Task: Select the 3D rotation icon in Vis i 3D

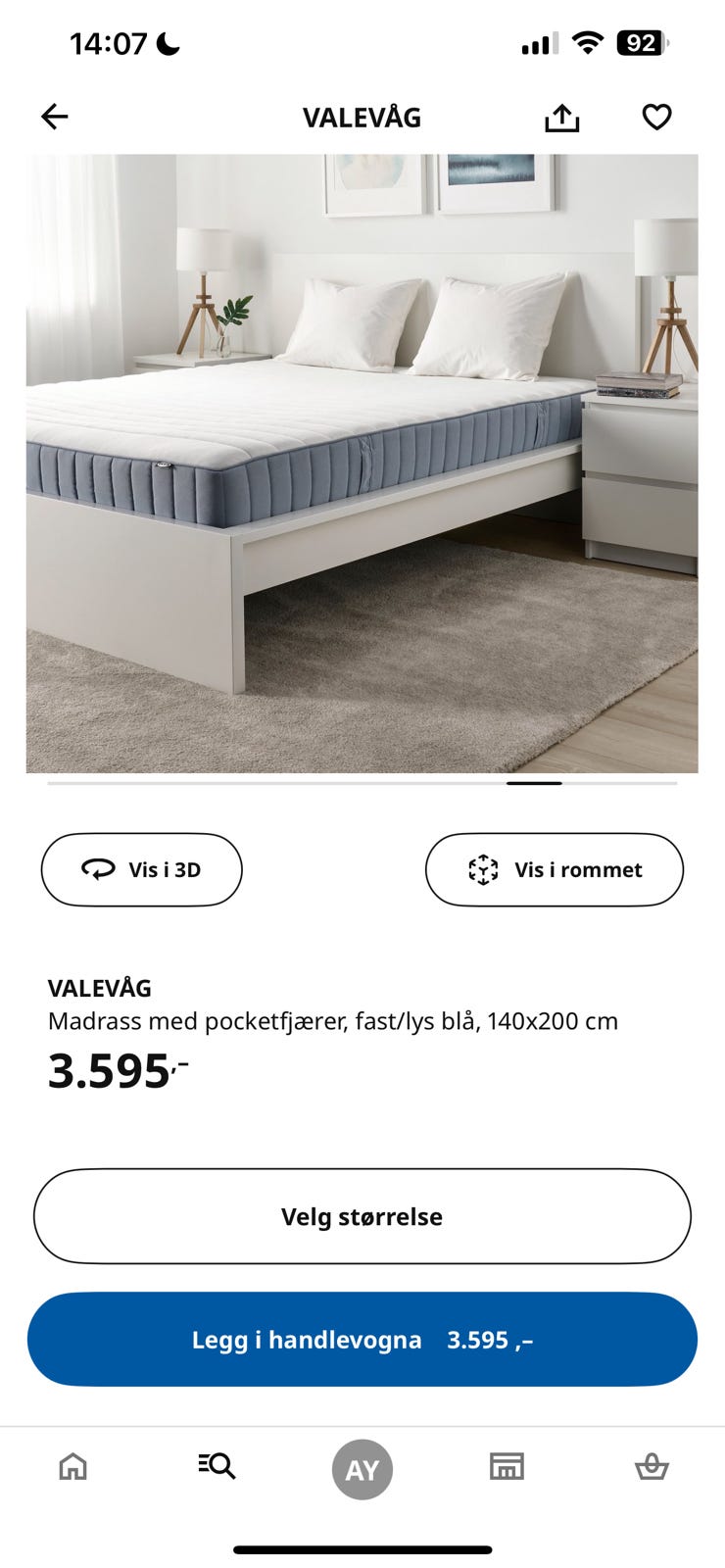Action: [x=98, y=869]
